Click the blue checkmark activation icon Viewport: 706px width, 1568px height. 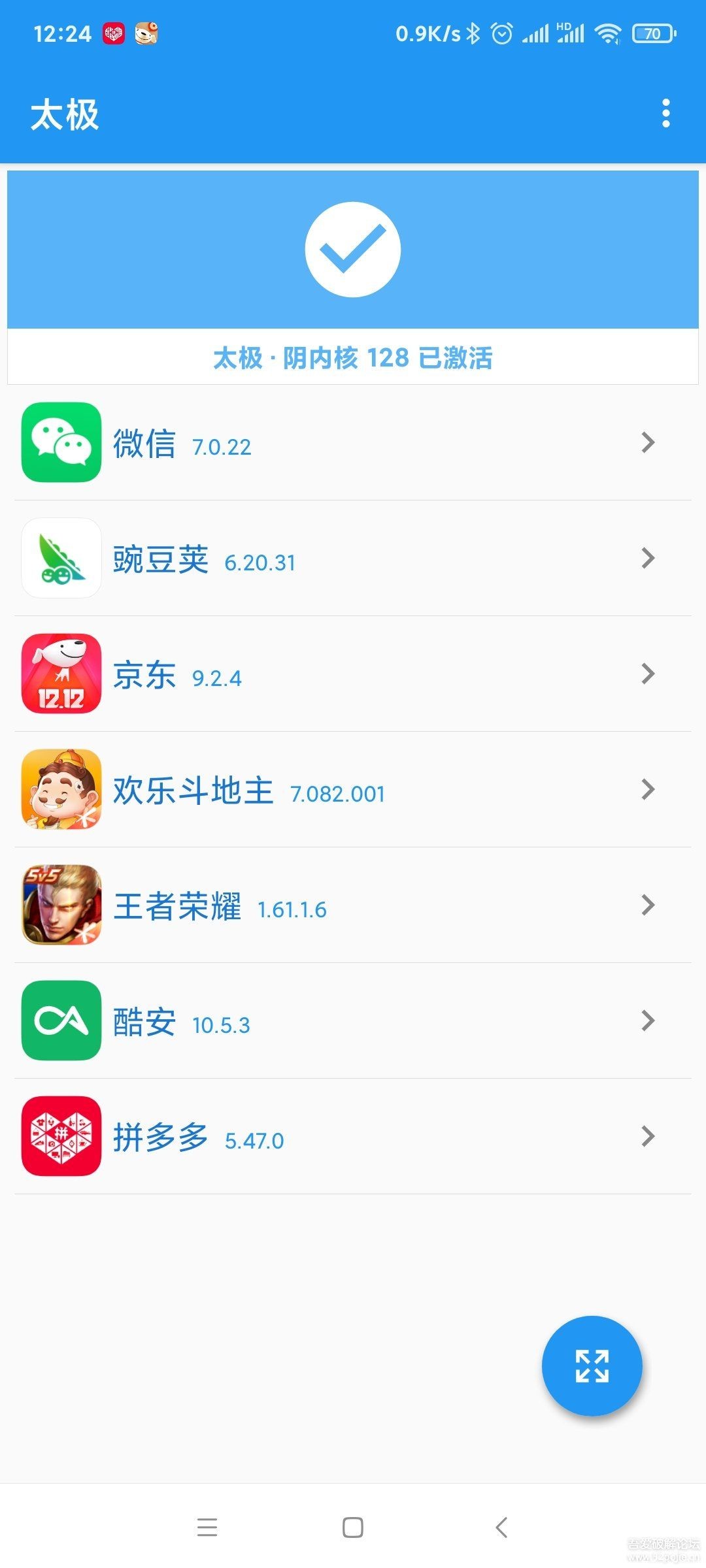pos(353,252)
